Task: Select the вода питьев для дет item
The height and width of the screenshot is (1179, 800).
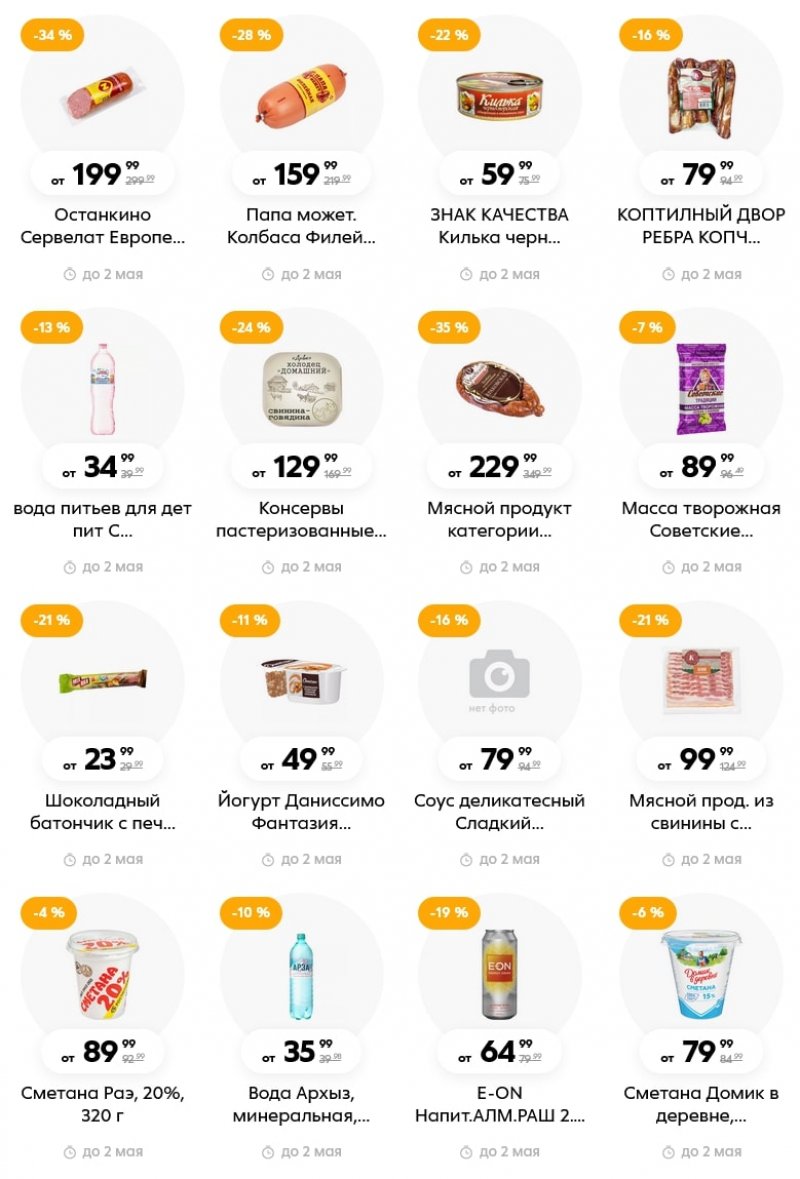Action: pos(102,388)
